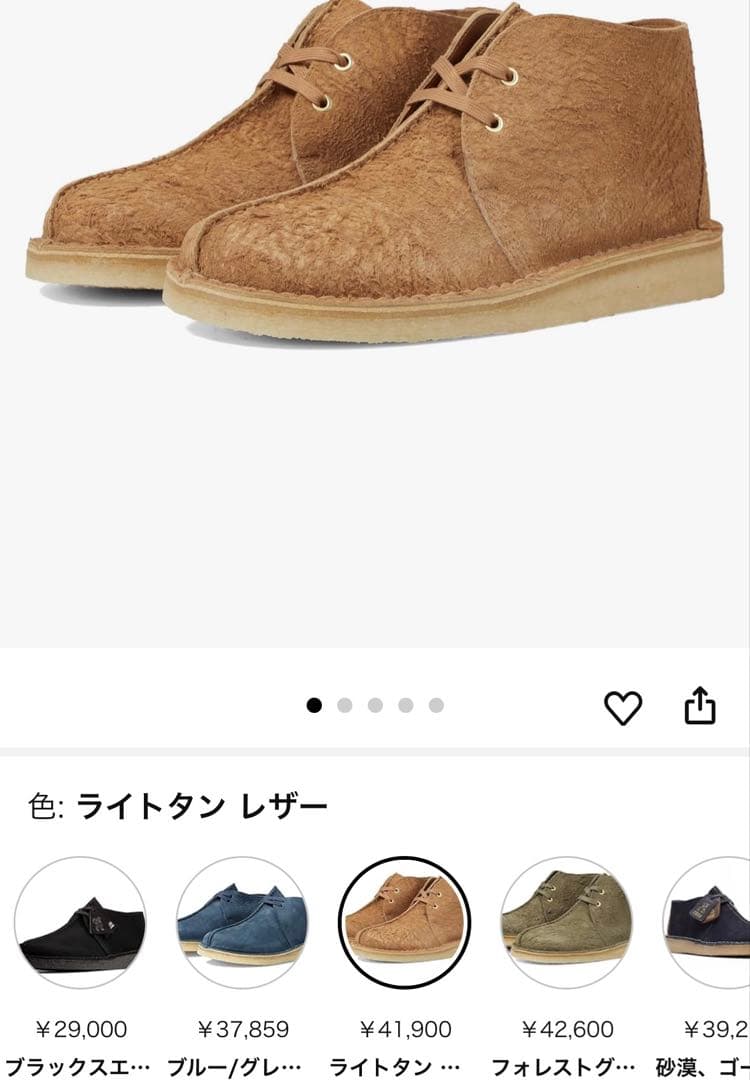Select the fourth carousel dot

pos(404,705)
